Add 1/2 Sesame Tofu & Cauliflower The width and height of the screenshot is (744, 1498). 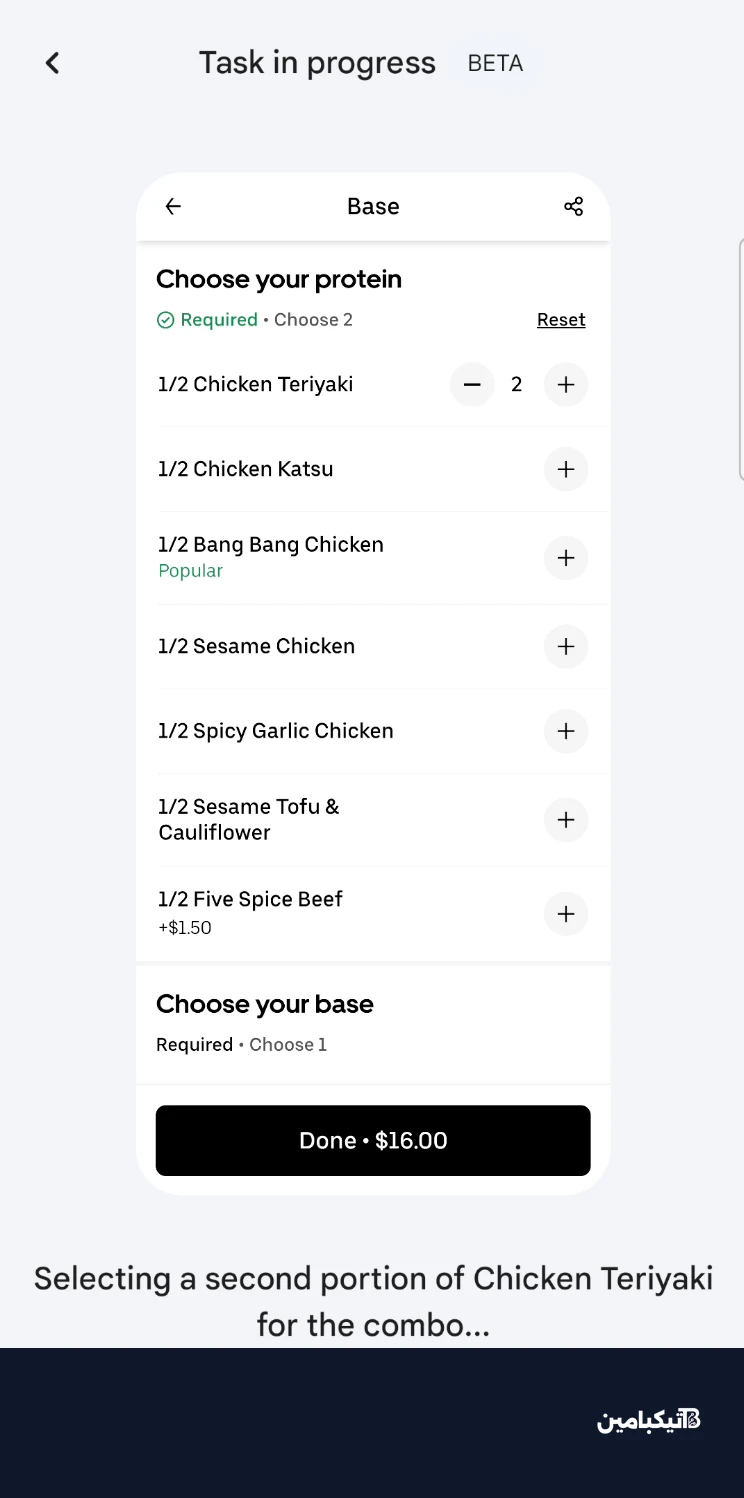click(x=566, y=820)
